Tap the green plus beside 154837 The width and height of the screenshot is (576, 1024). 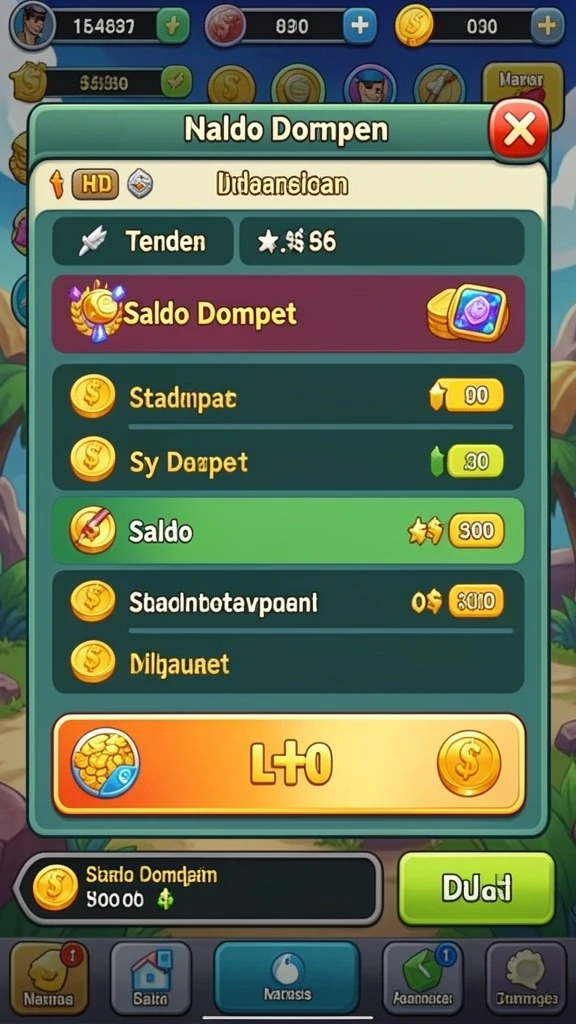[173, 25]
